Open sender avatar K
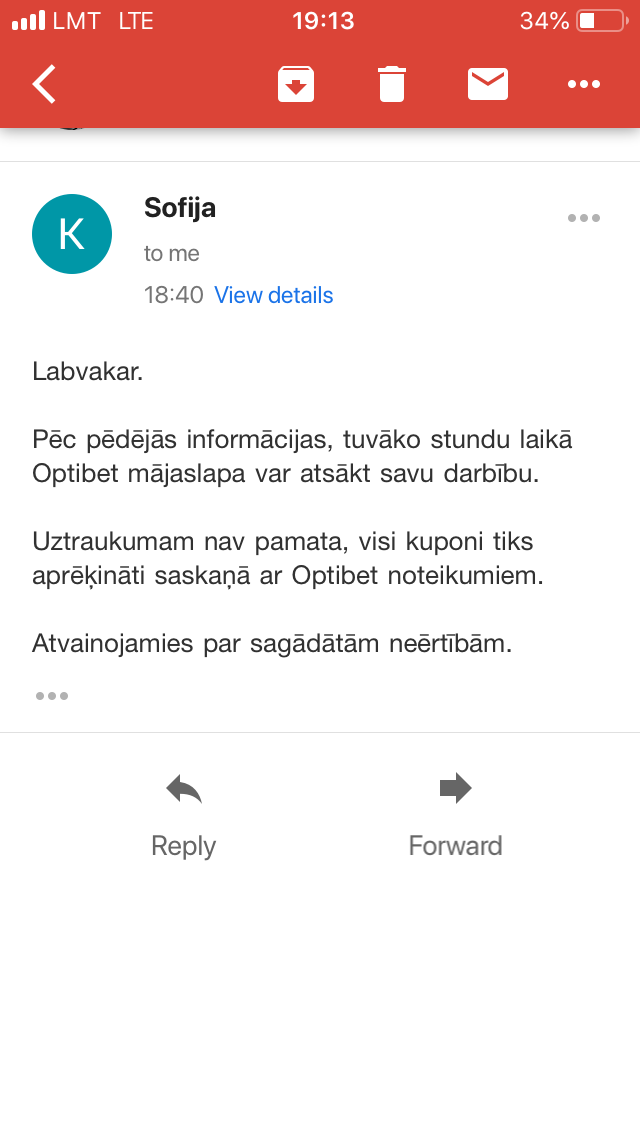 coord(72,234)
